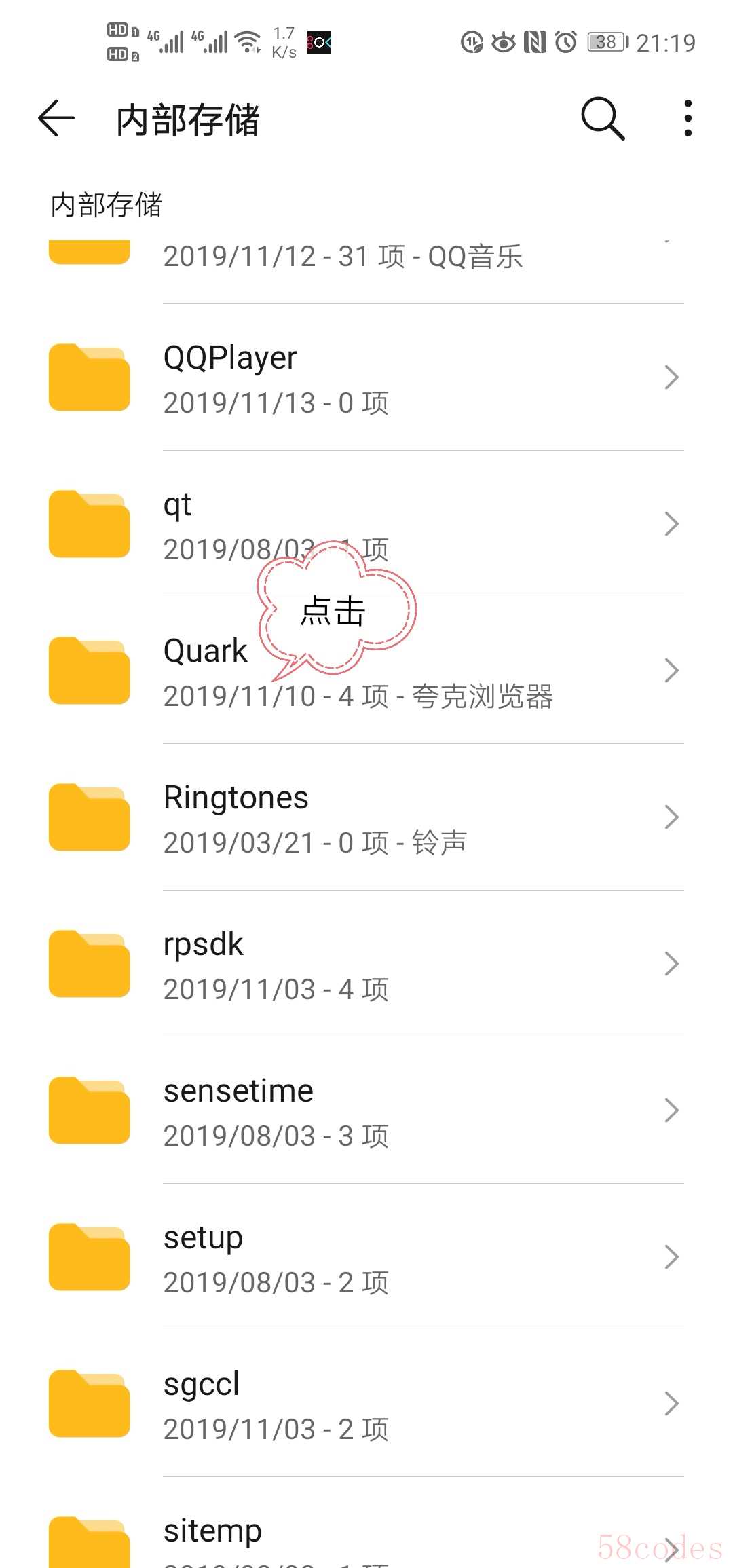Open the QQPlayer folder

[366, 378]
